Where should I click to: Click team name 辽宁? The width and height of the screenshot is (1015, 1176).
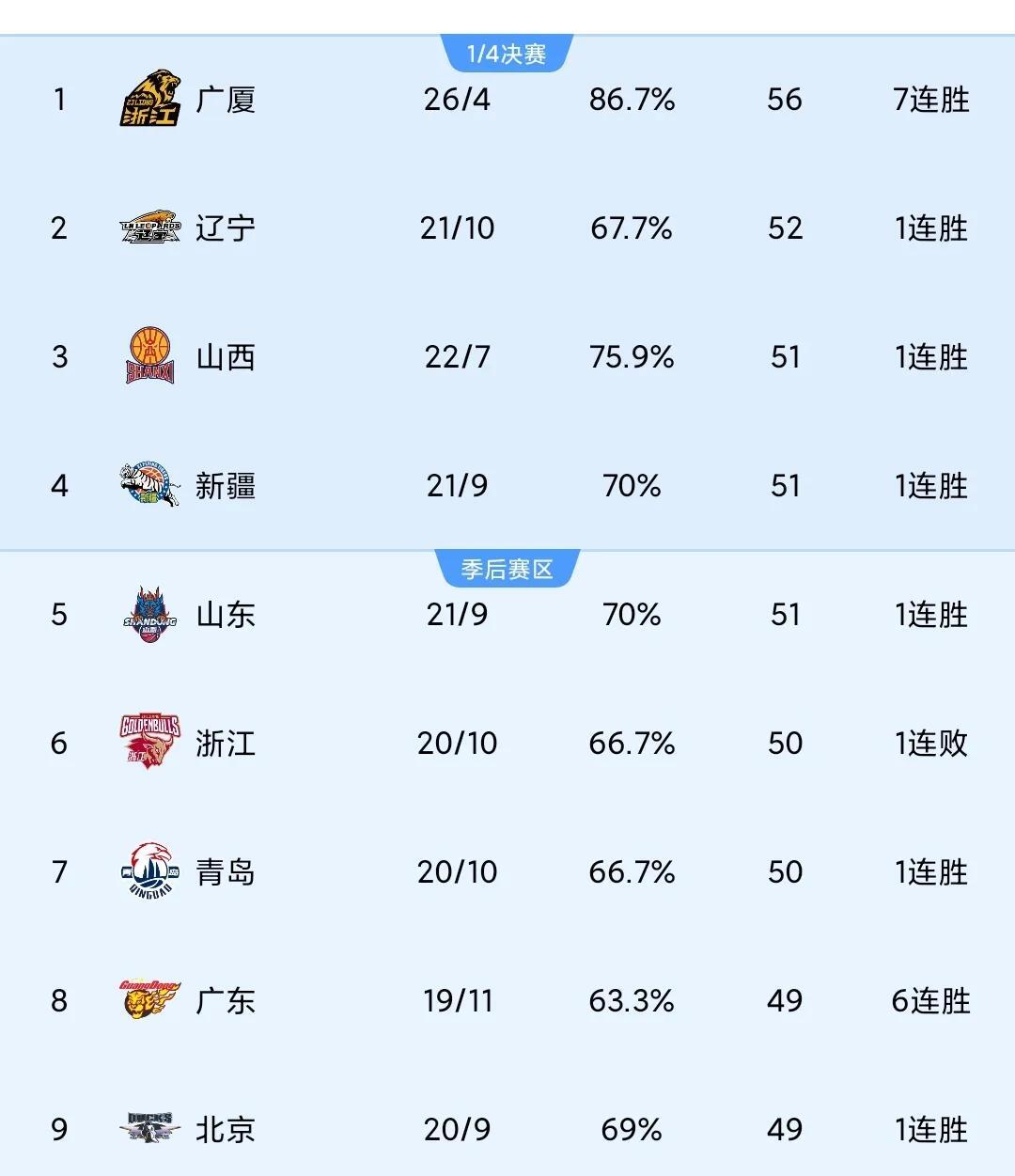226,227
